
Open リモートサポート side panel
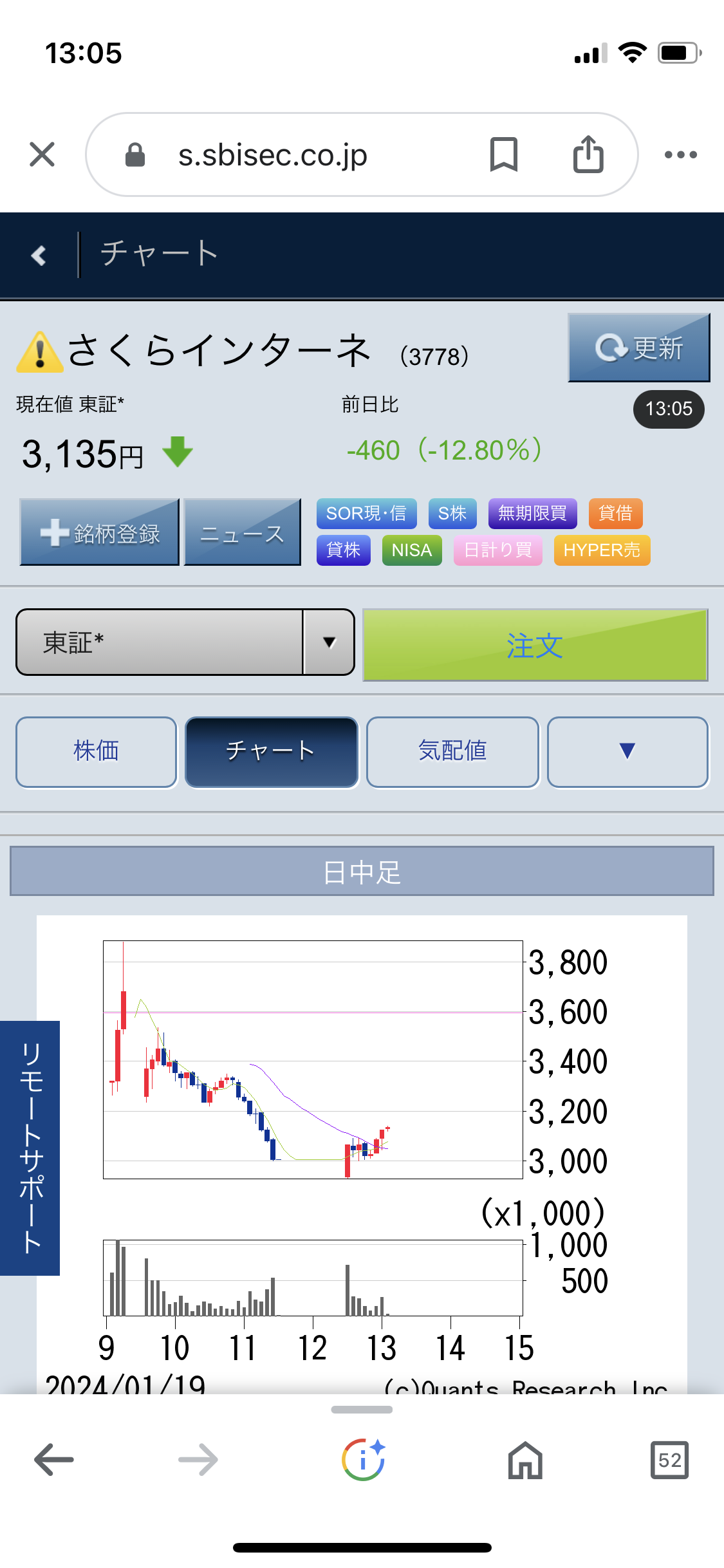[x=30, y=1147]
